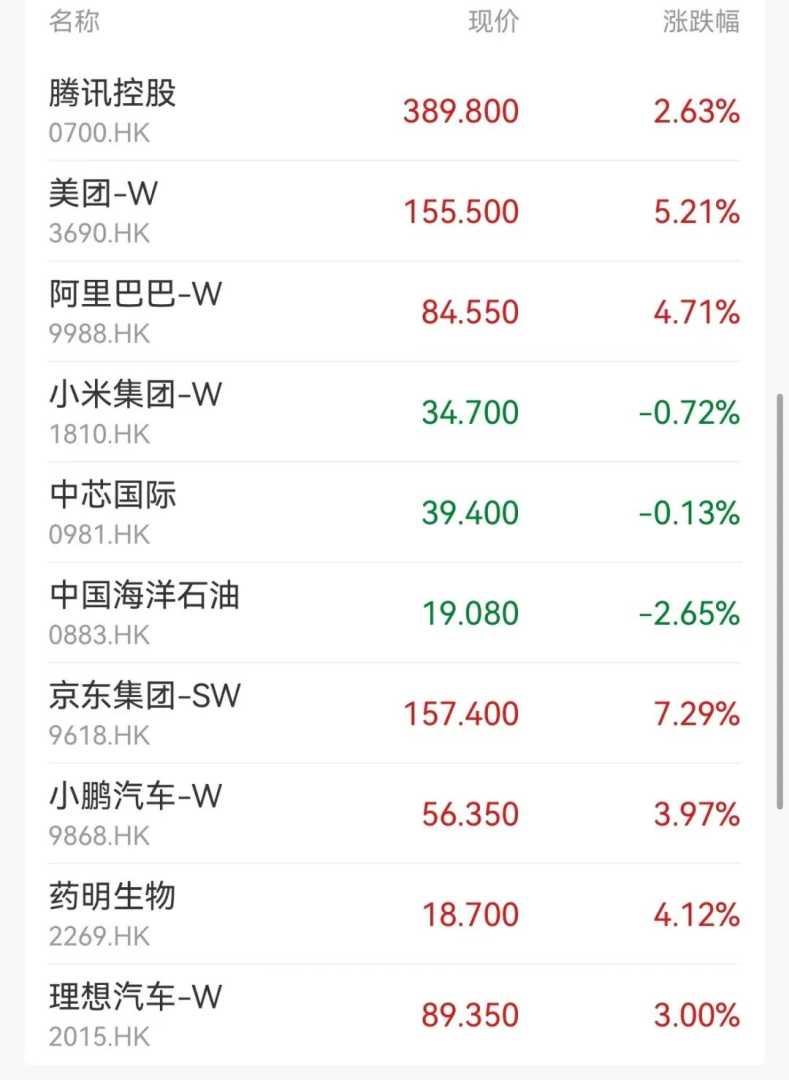
Task: View details for 美团-W
Action: coord(394,211)
